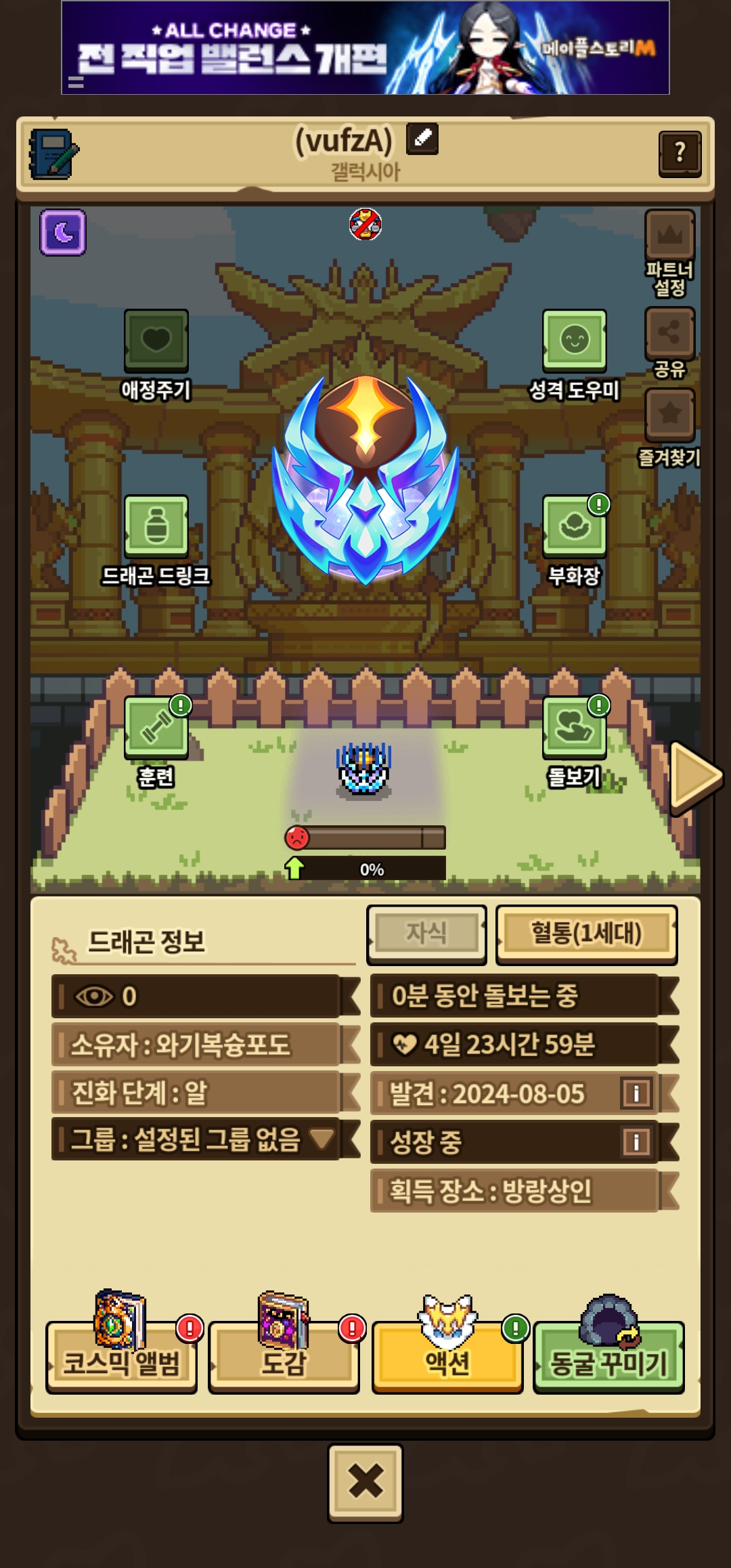The image size is (731, 1568).
Task: Open the question mark help button
Action: (680, 154)
